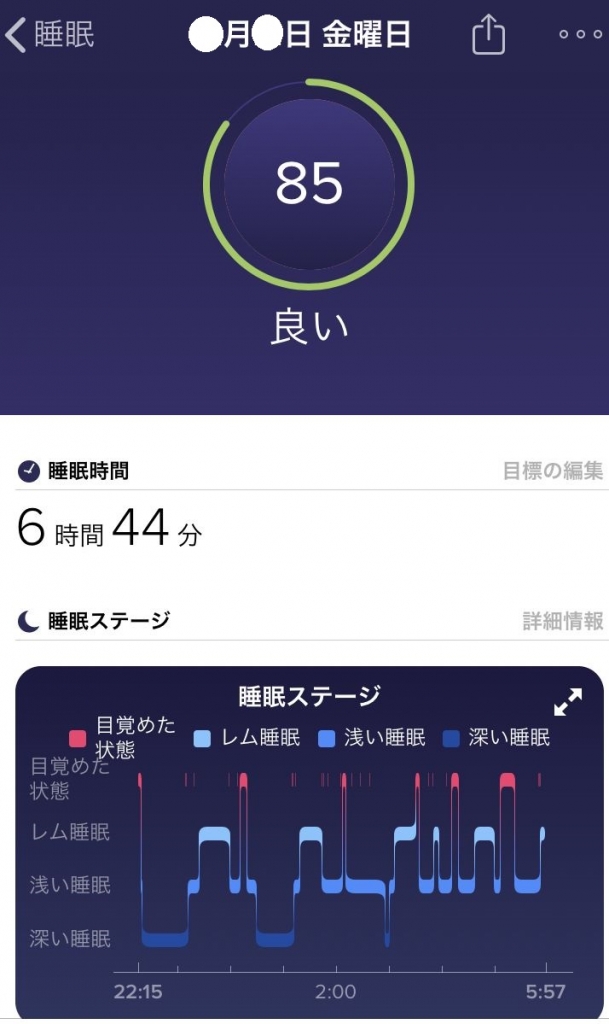The image size is (609, 1024).
Task: Expand the sleep stages chart fullscreen
Action: pyautogui.click(x=567, y=702)
